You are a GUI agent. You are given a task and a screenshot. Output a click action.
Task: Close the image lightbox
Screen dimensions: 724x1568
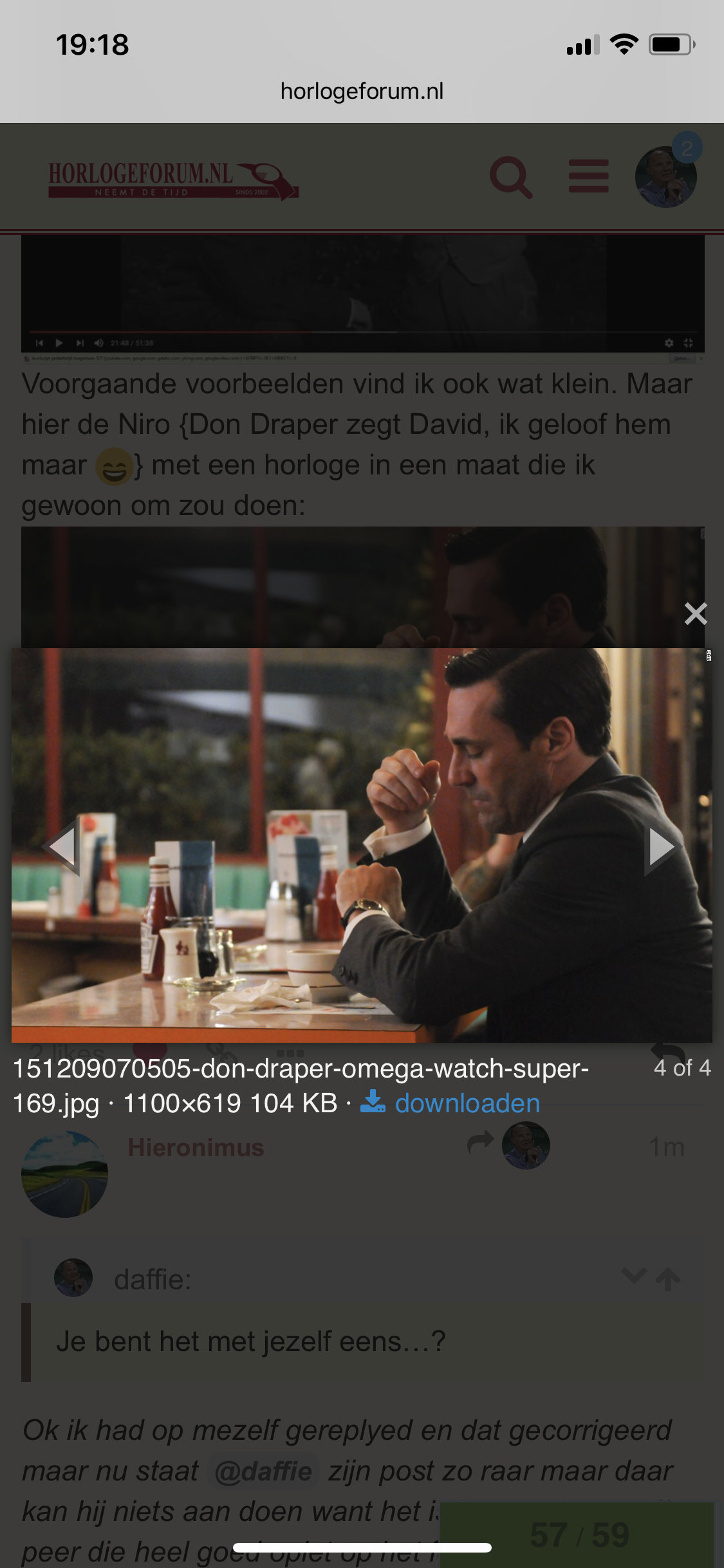point(695,613)
